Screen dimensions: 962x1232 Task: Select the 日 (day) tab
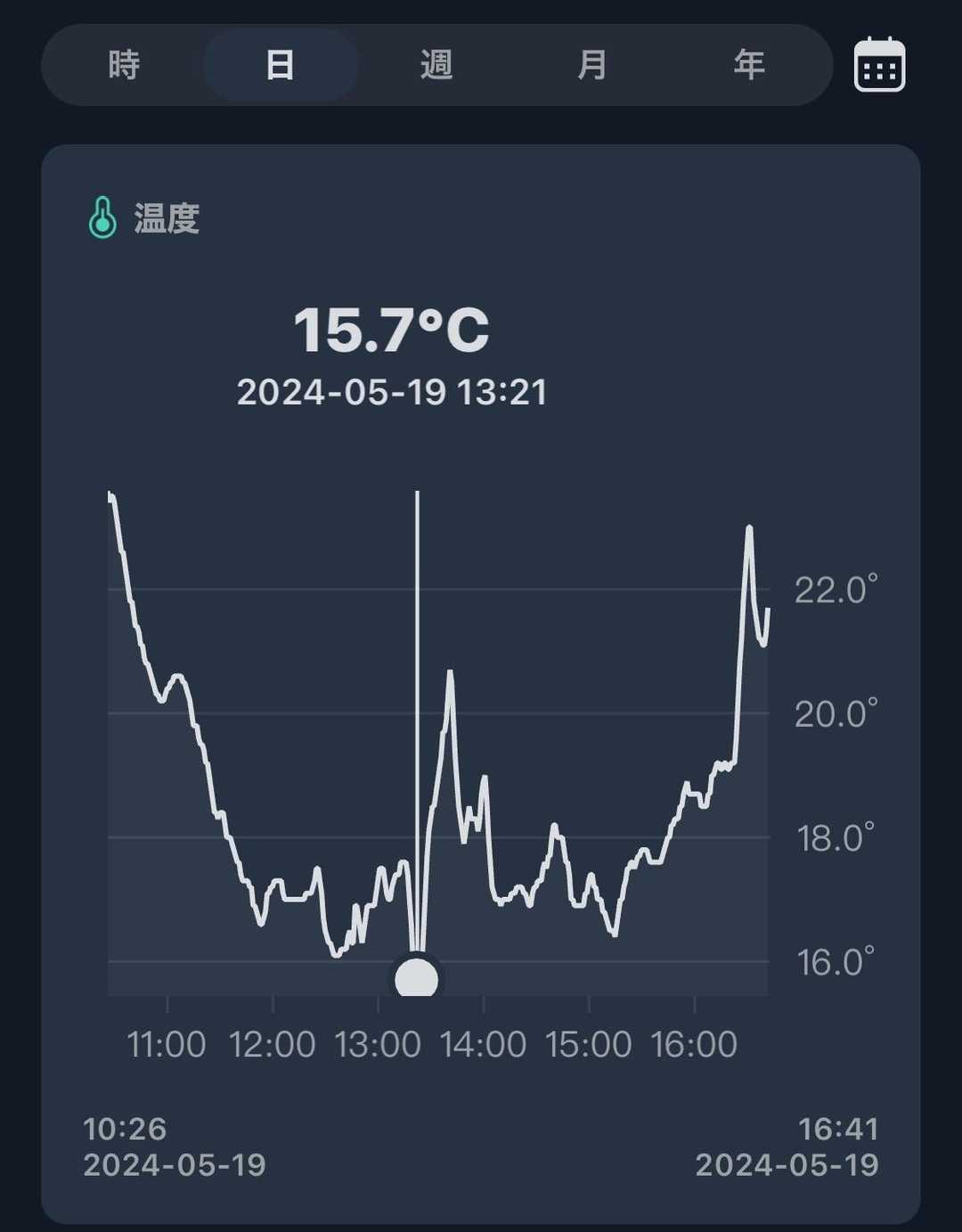click(x=281, y=65)
